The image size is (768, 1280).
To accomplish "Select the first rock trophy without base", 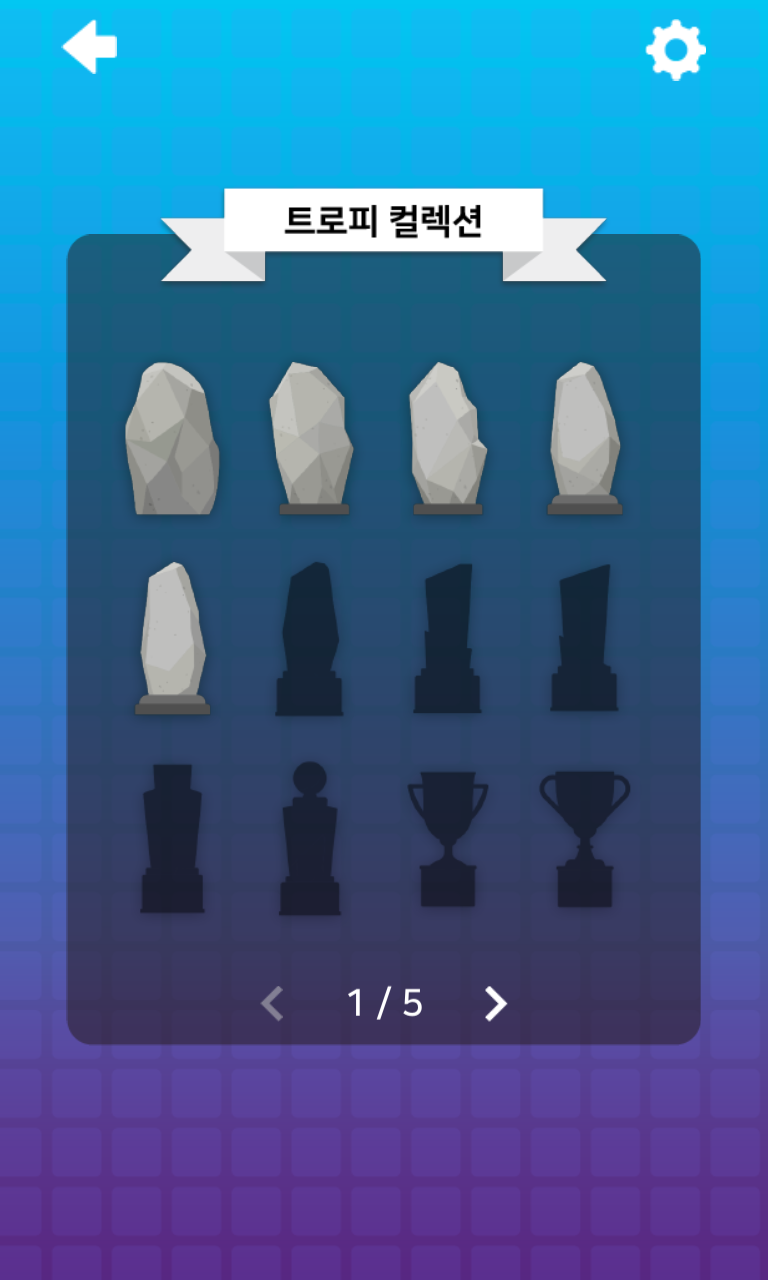I will click(x=172, y=439).
